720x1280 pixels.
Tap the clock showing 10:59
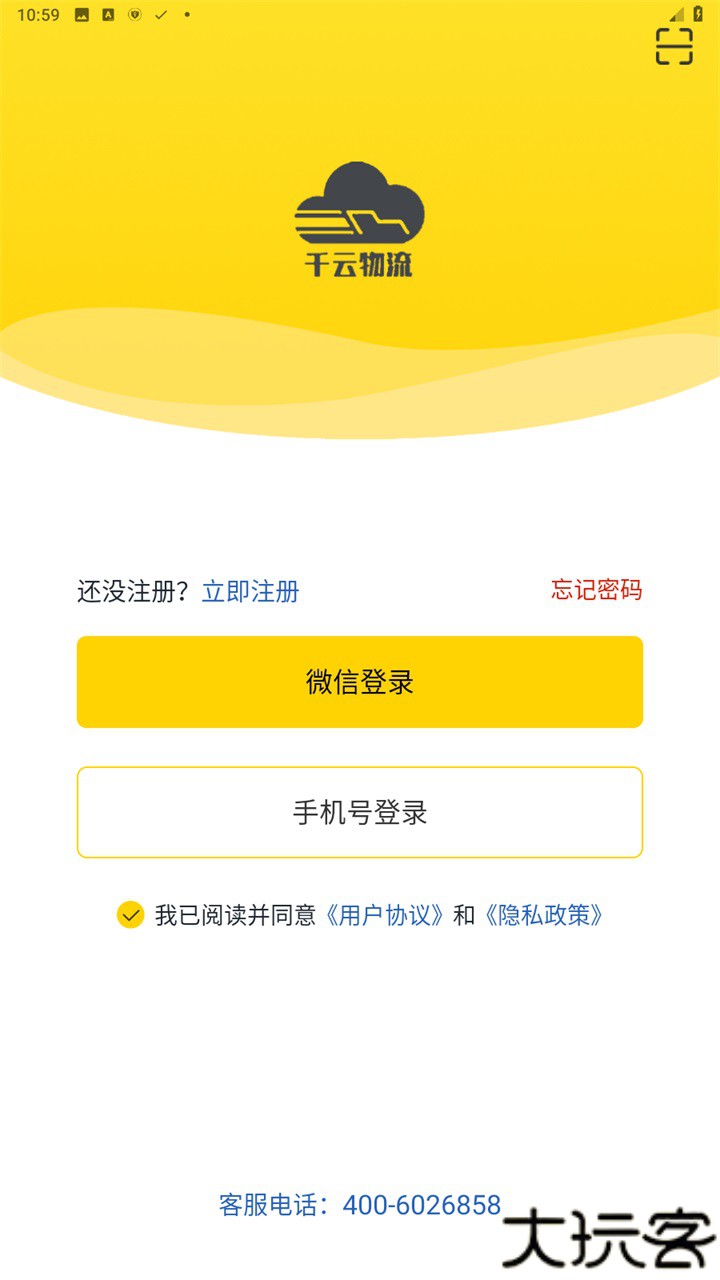coord(38,15)
